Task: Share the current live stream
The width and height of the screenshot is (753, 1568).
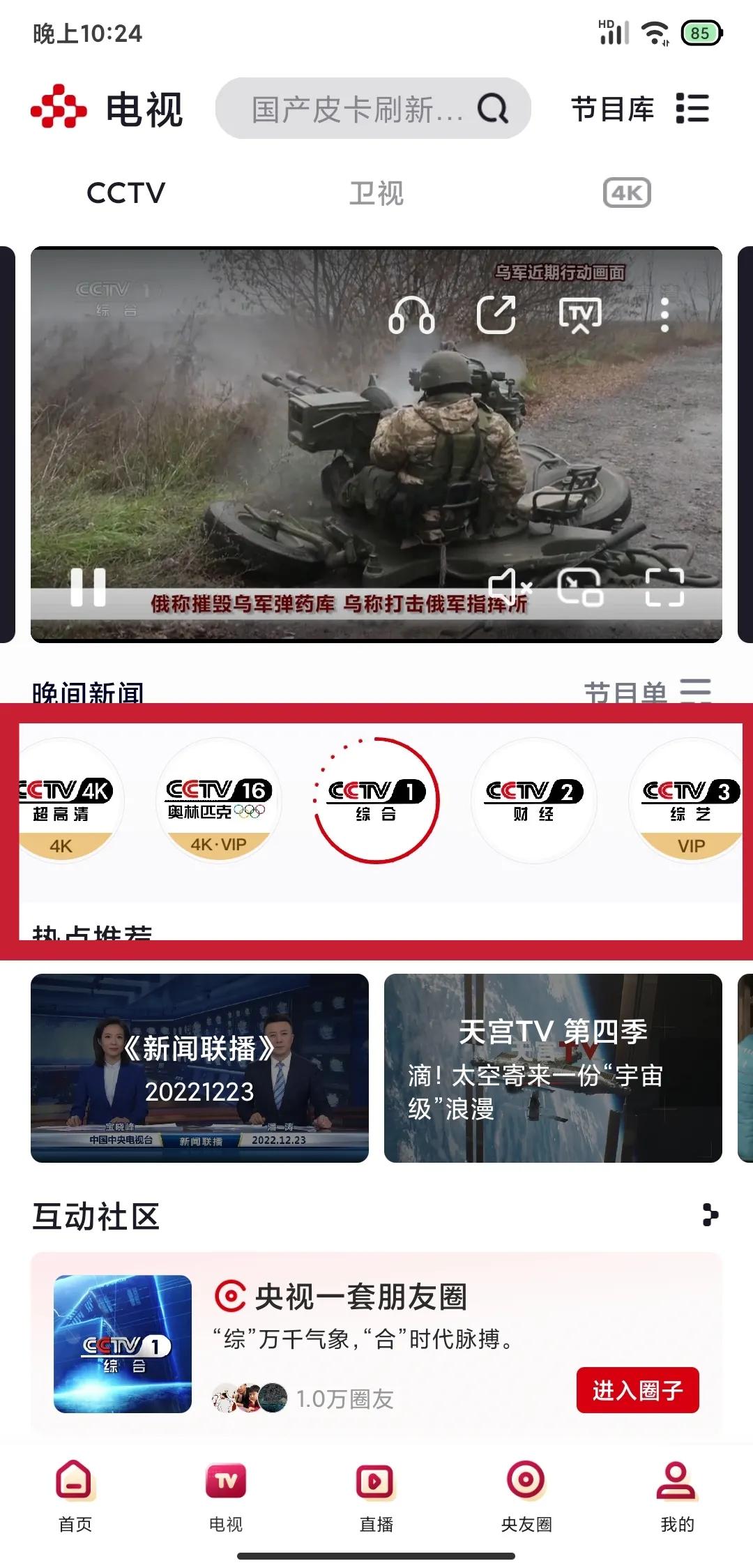Action: click(495, 316)
